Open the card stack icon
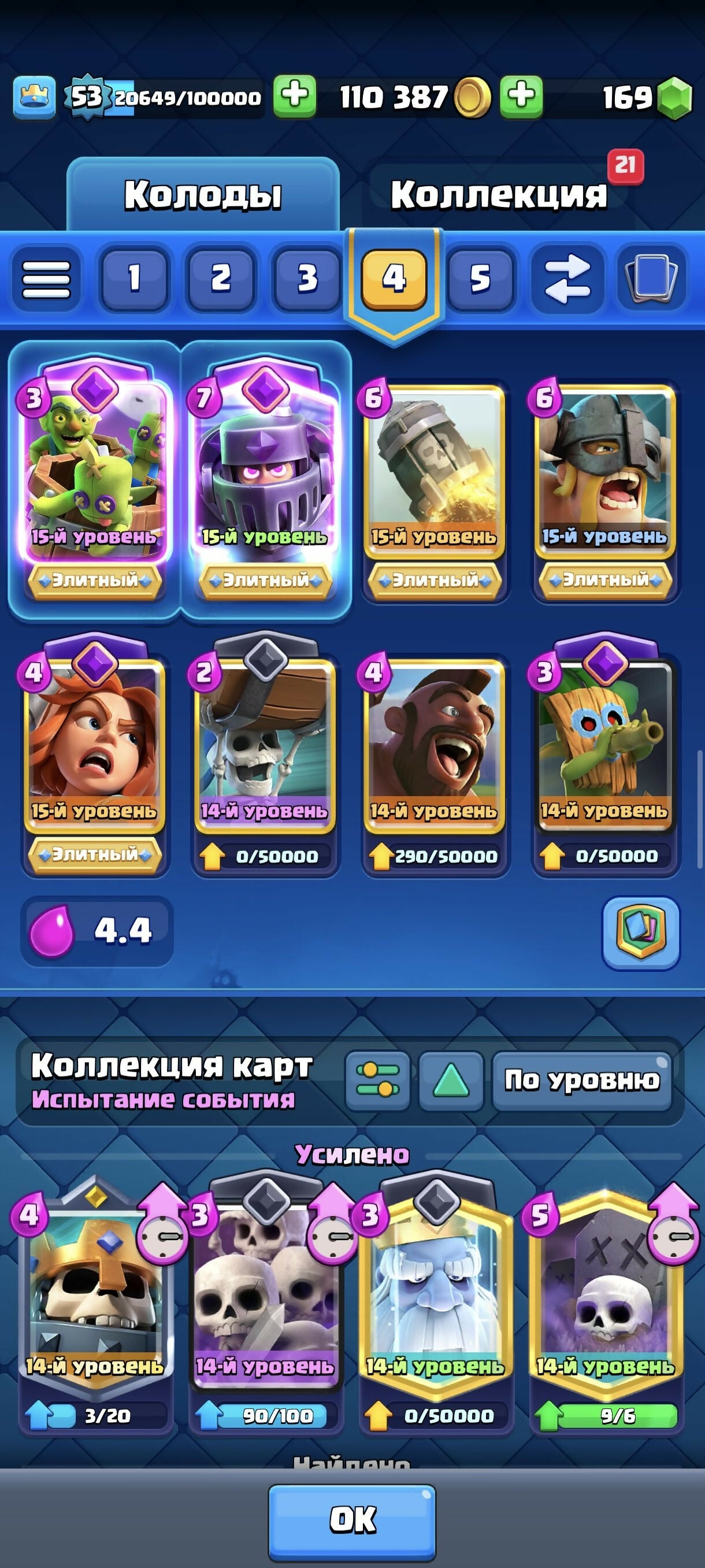 pos(651,278)
